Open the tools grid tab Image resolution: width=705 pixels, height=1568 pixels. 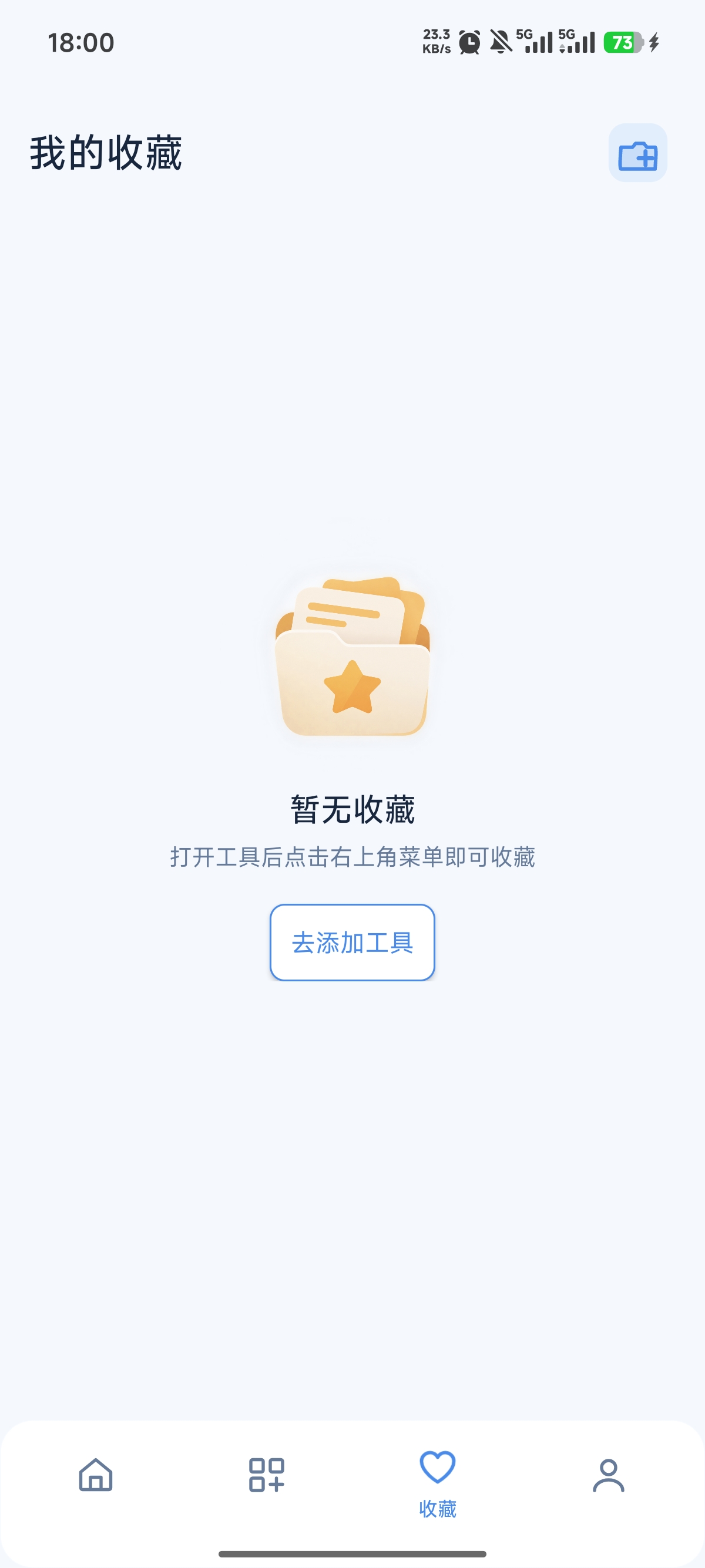click(x=267, y=1475)
